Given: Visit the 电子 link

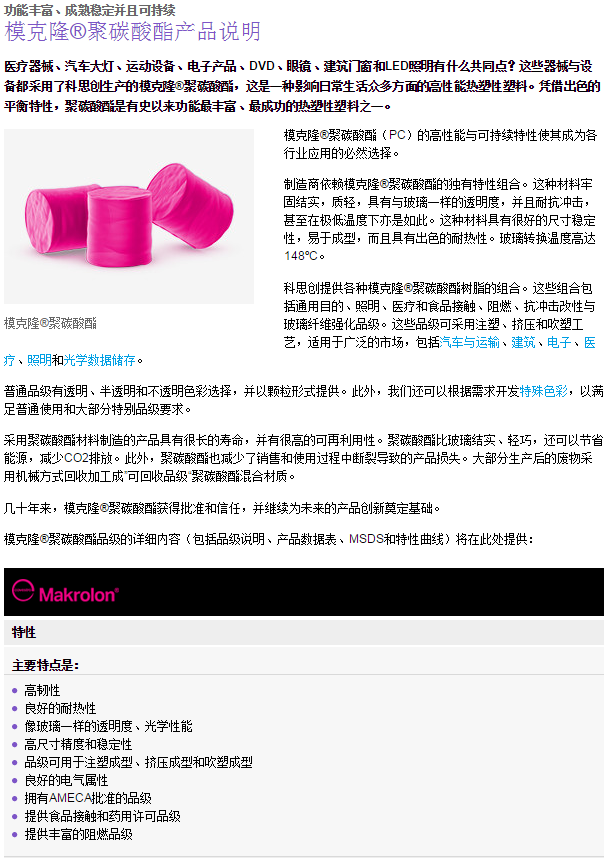Looking at the screenshot, I should pyautogui.click(x=558, y=342).
